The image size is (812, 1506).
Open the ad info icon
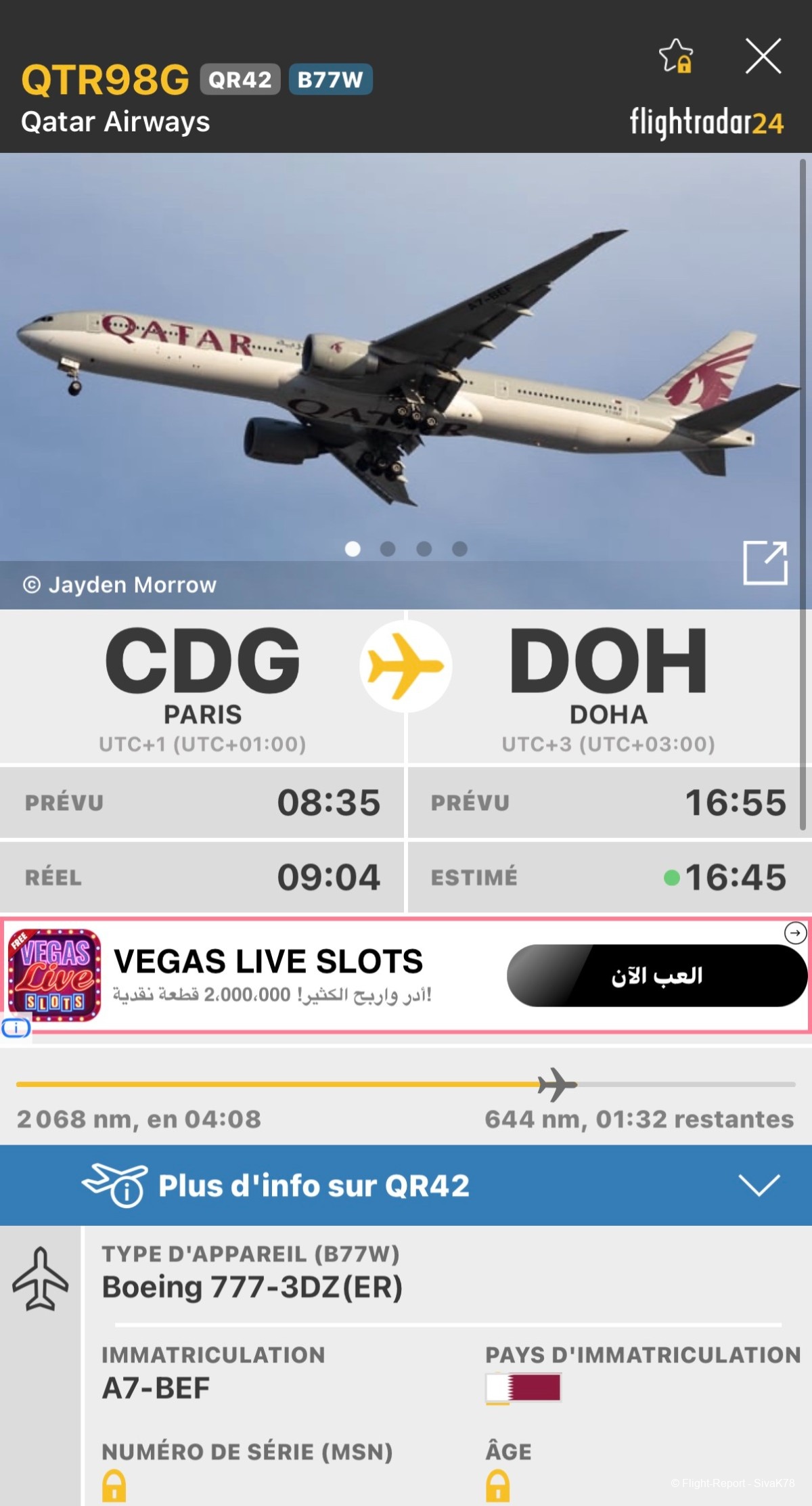16,1029
